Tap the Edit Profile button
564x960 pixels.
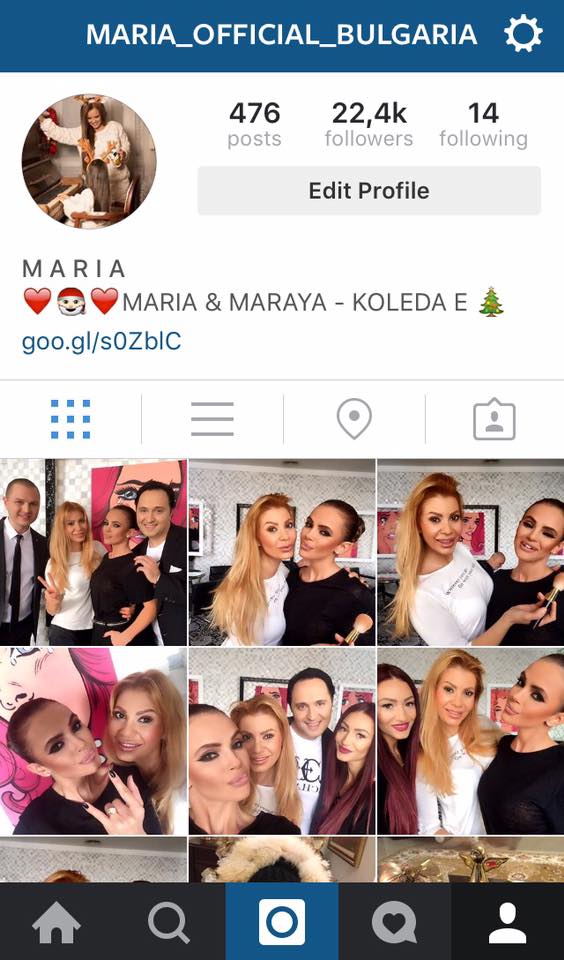[369, 190]
